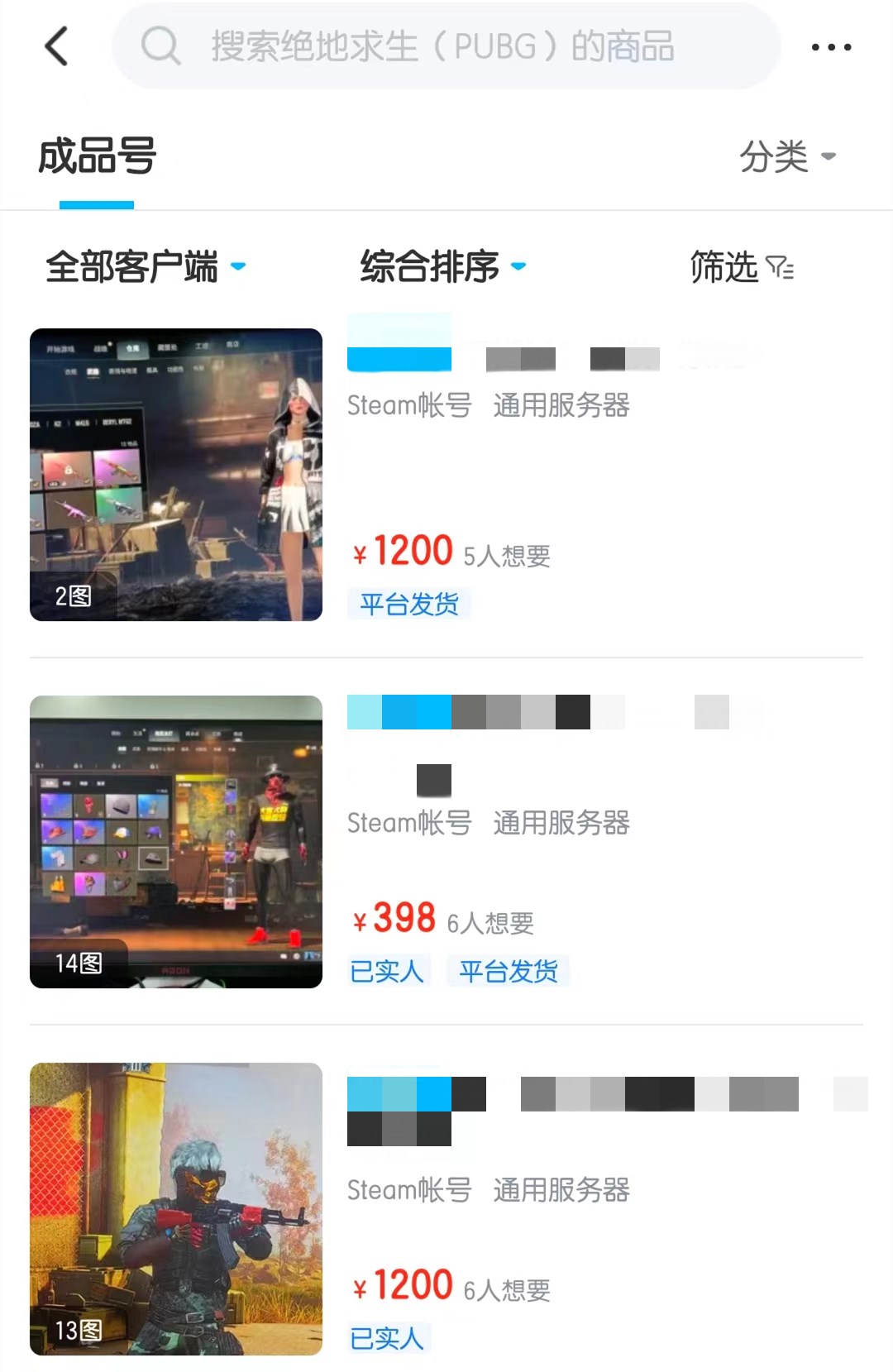Open the 全部客户端 client dropdown
Screen dimensions: 893x1372
click(146, 267)
